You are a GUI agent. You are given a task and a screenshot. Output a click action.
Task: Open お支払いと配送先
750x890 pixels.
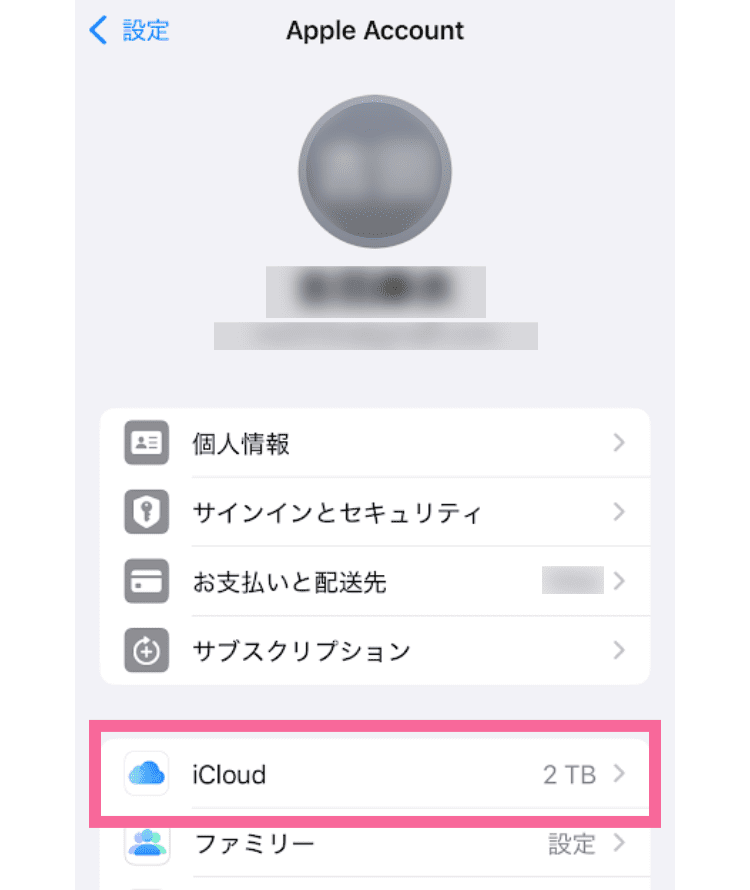(x=375, y=581)
